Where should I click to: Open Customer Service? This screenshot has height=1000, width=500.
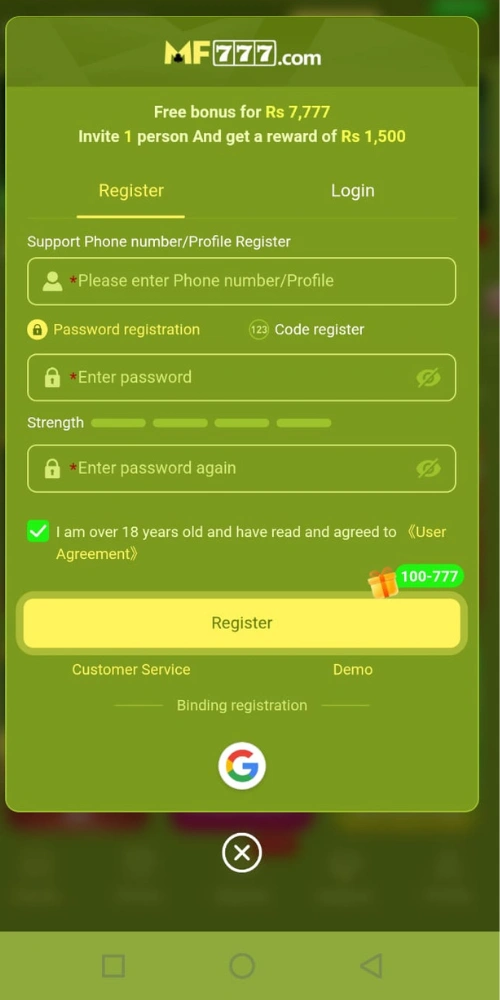tap(131, 670)
